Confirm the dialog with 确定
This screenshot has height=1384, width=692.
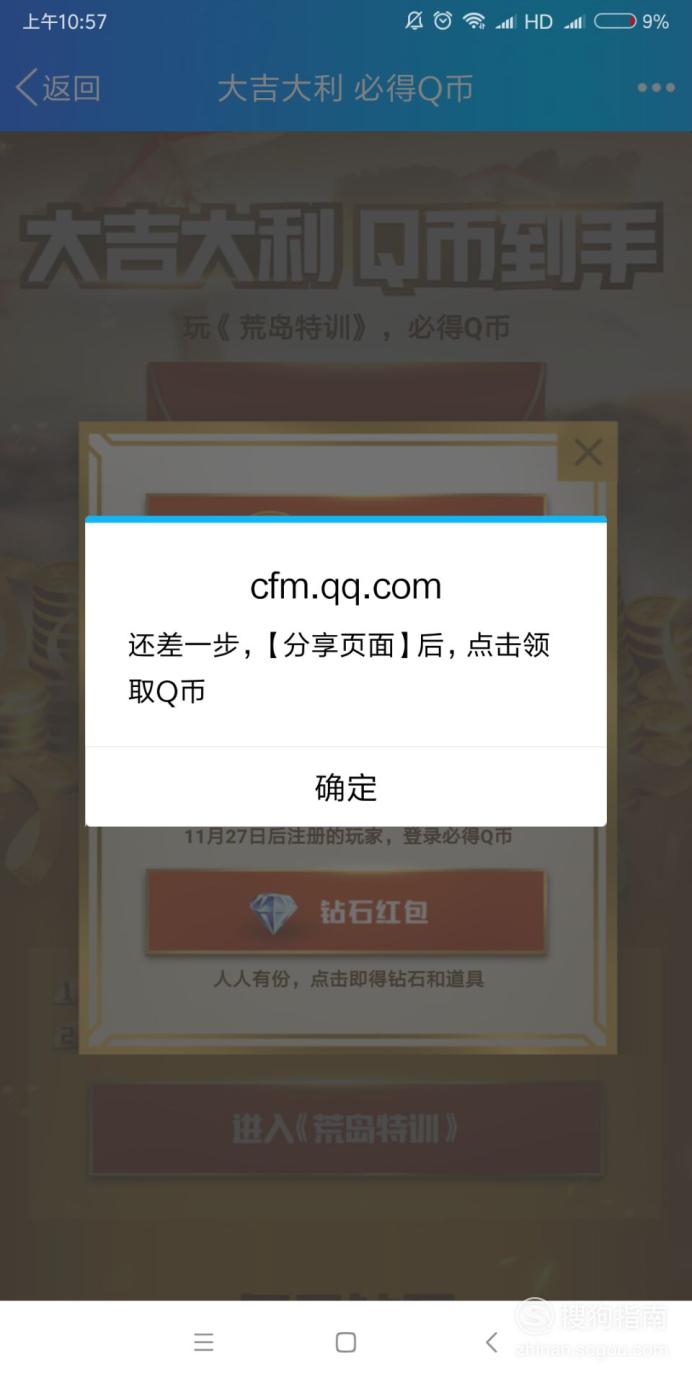click(x=345, y=788)
